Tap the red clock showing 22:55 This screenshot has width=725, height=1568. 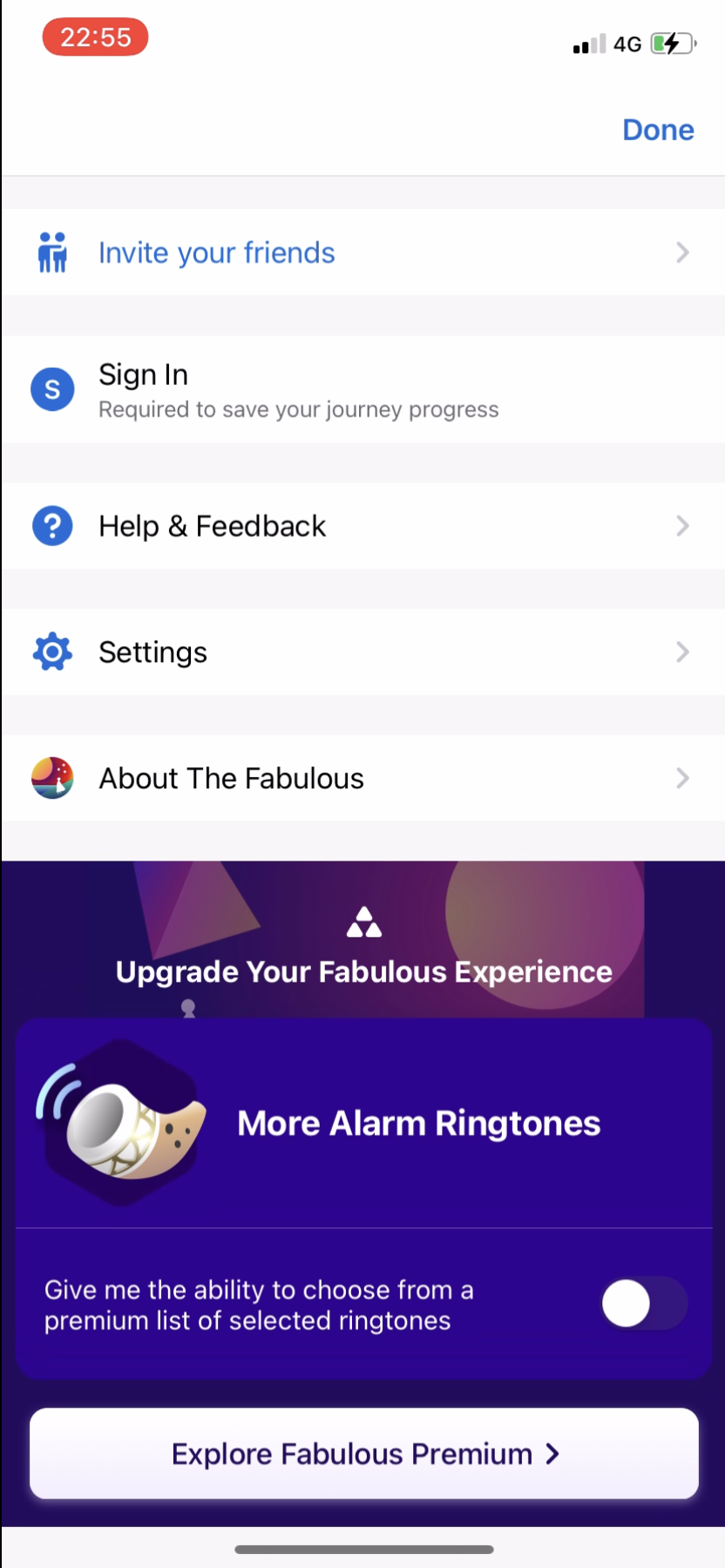point(94,37)
